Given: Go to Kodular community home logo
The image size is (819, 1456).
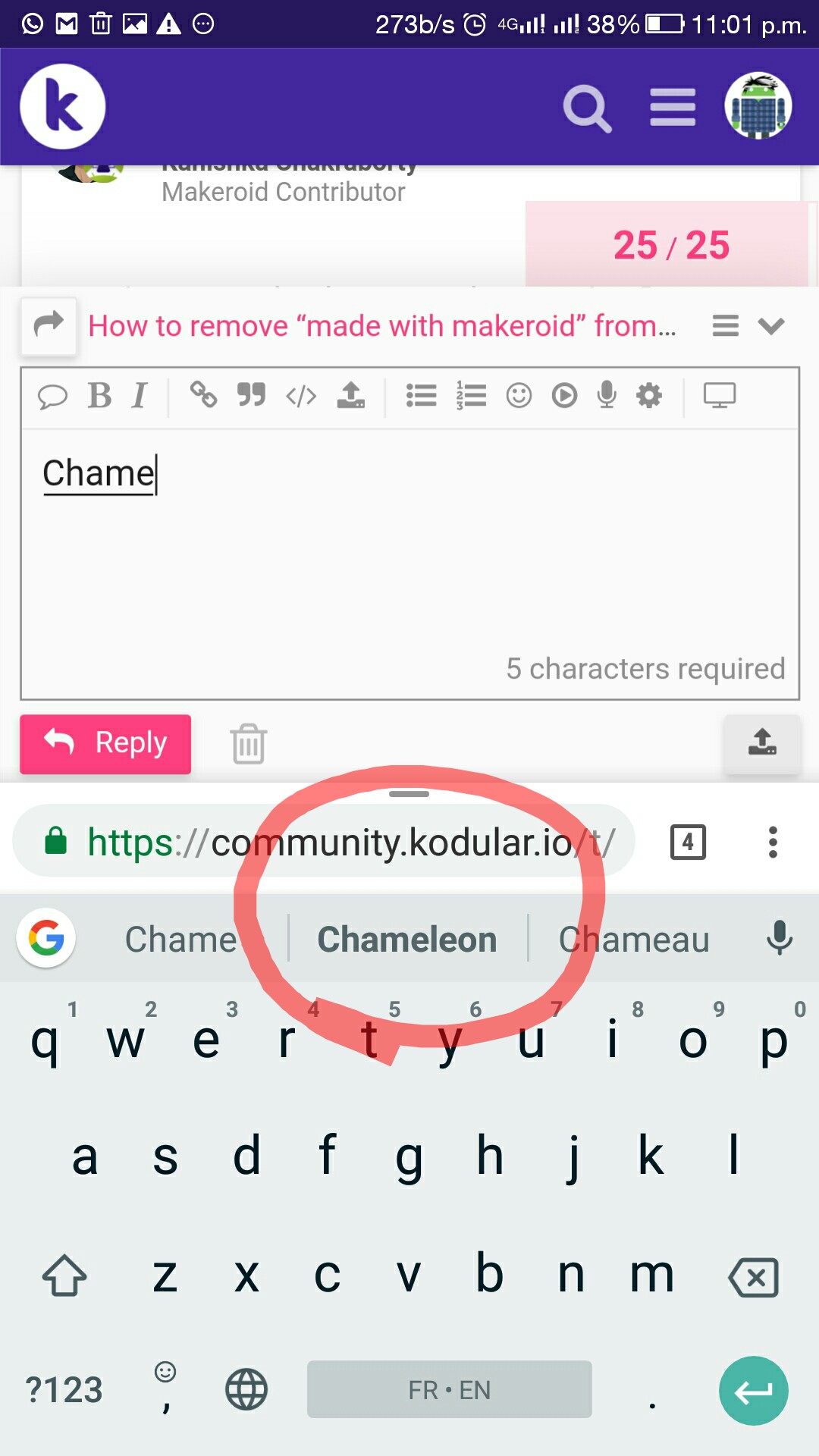Looking at the screenshot, I should pyautogui.click(x=62, y=107).
